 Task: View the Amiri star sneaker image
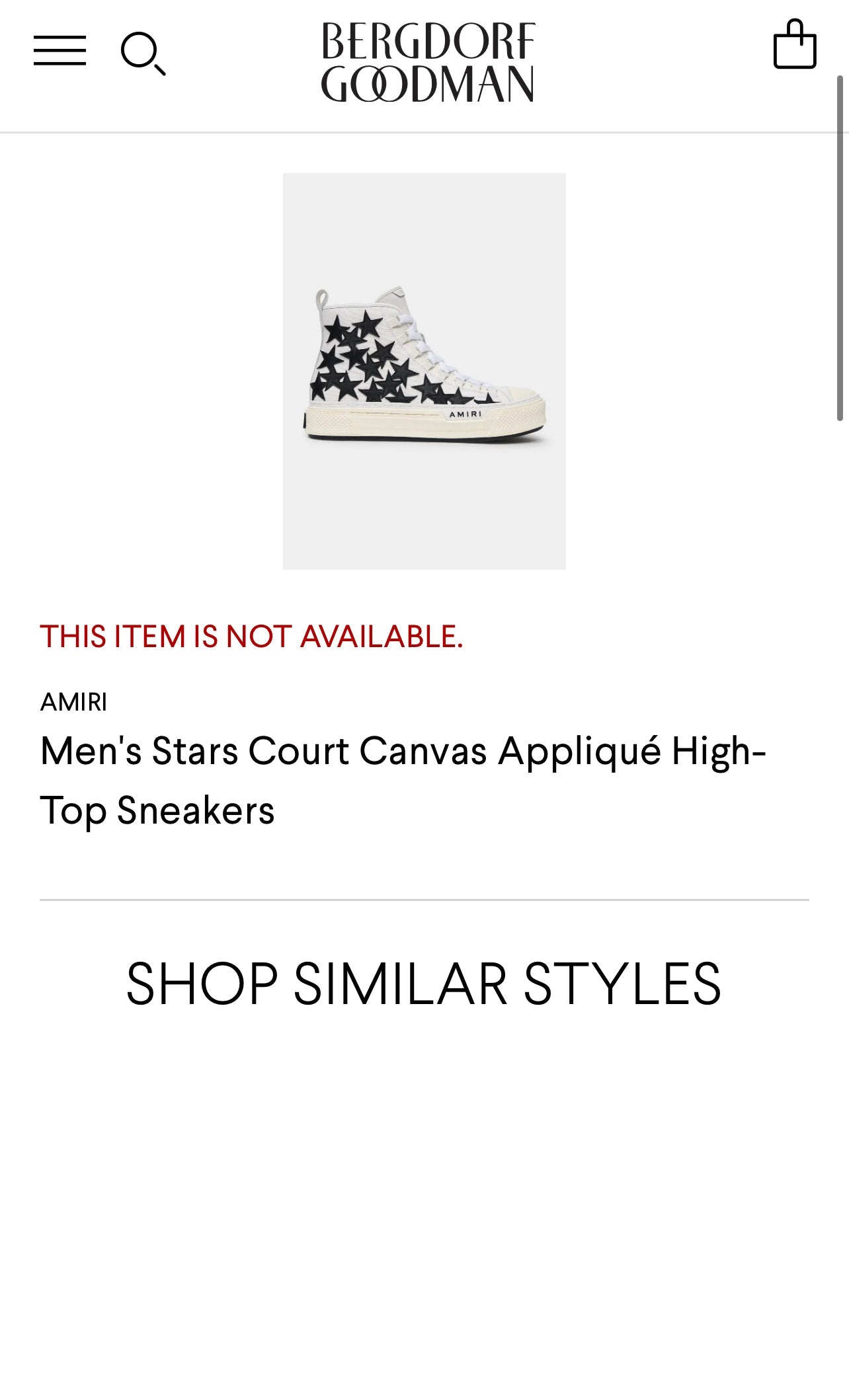425,371
